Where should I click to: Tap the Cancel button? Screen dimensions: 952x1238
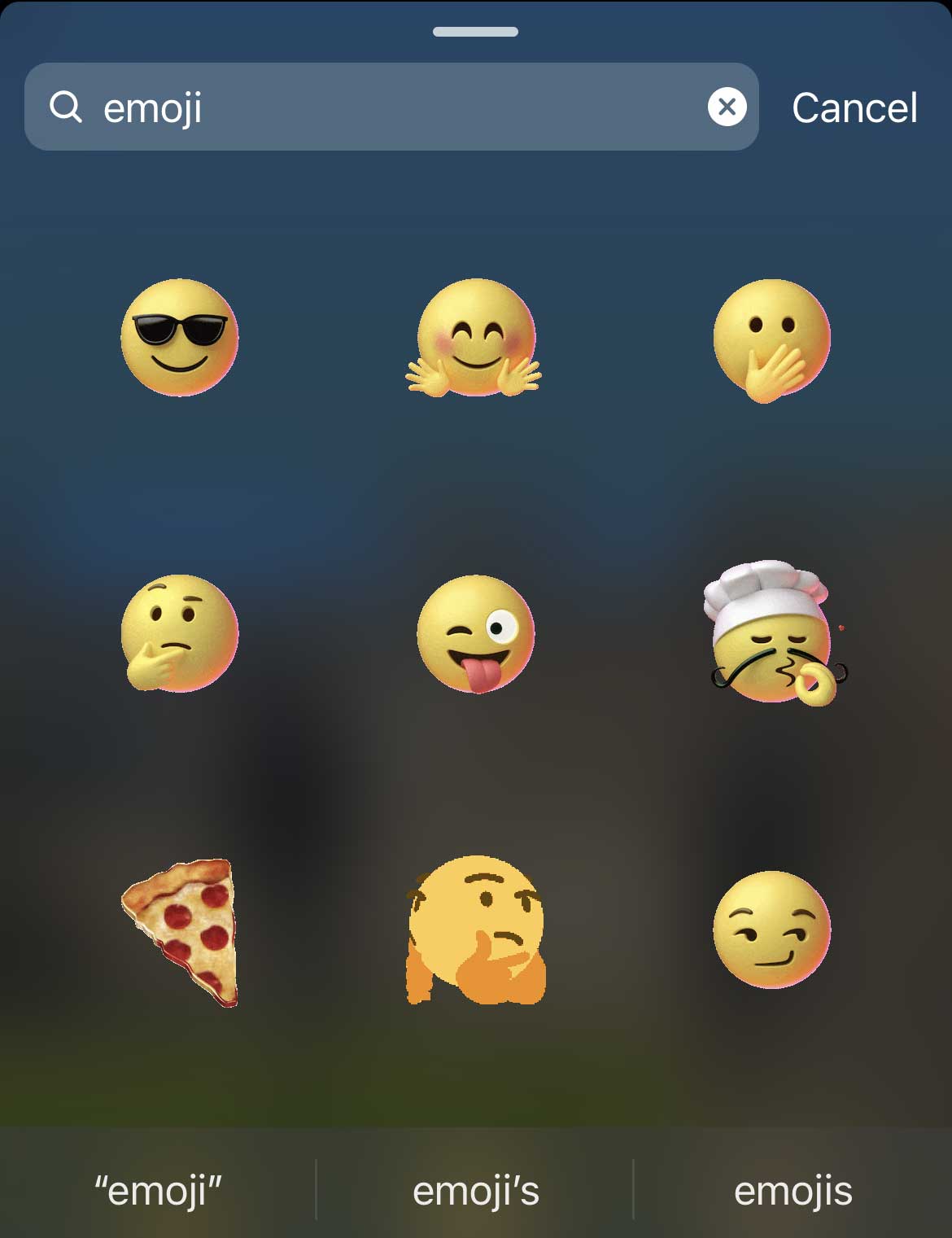854,107
